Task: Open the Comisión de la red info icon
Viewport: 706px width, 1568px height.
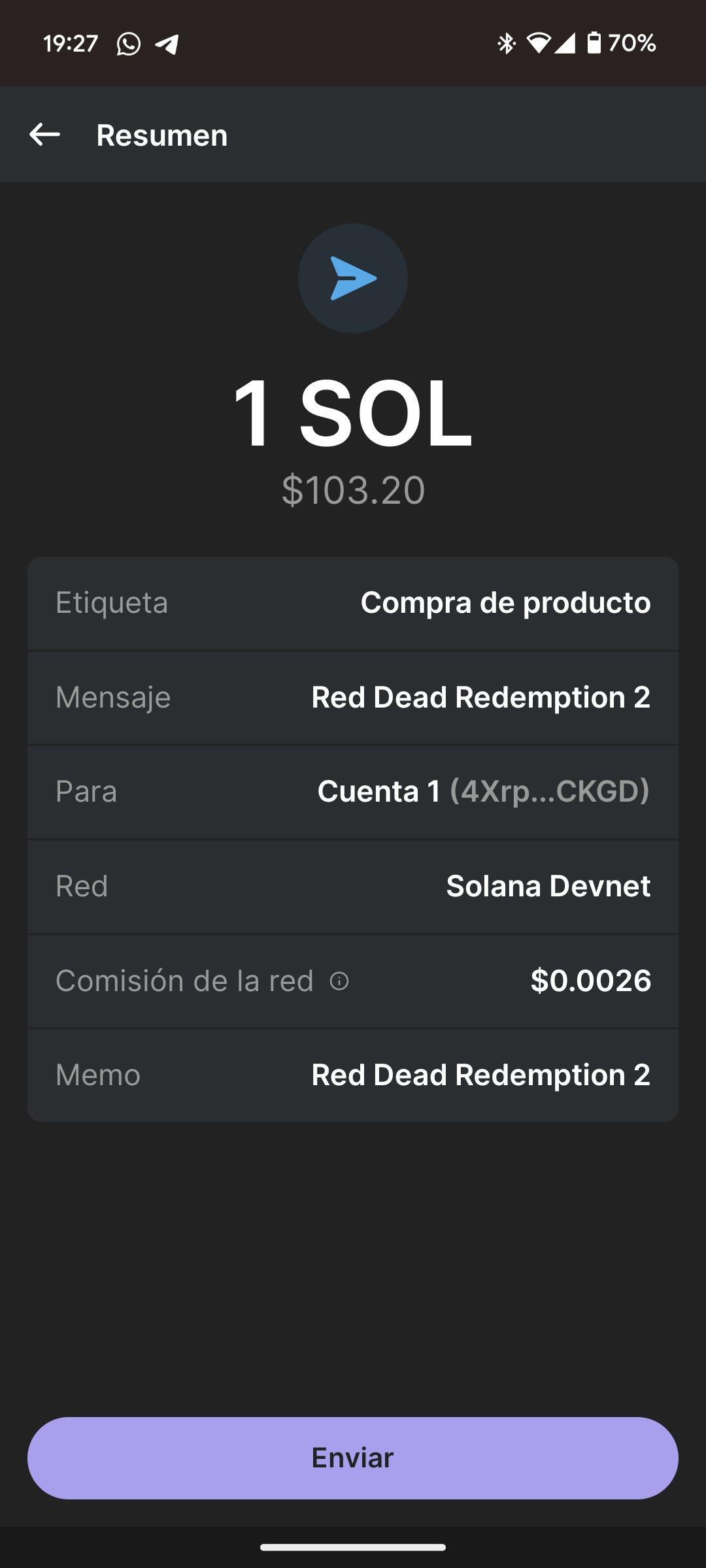Action: click(x=339, y=981)
